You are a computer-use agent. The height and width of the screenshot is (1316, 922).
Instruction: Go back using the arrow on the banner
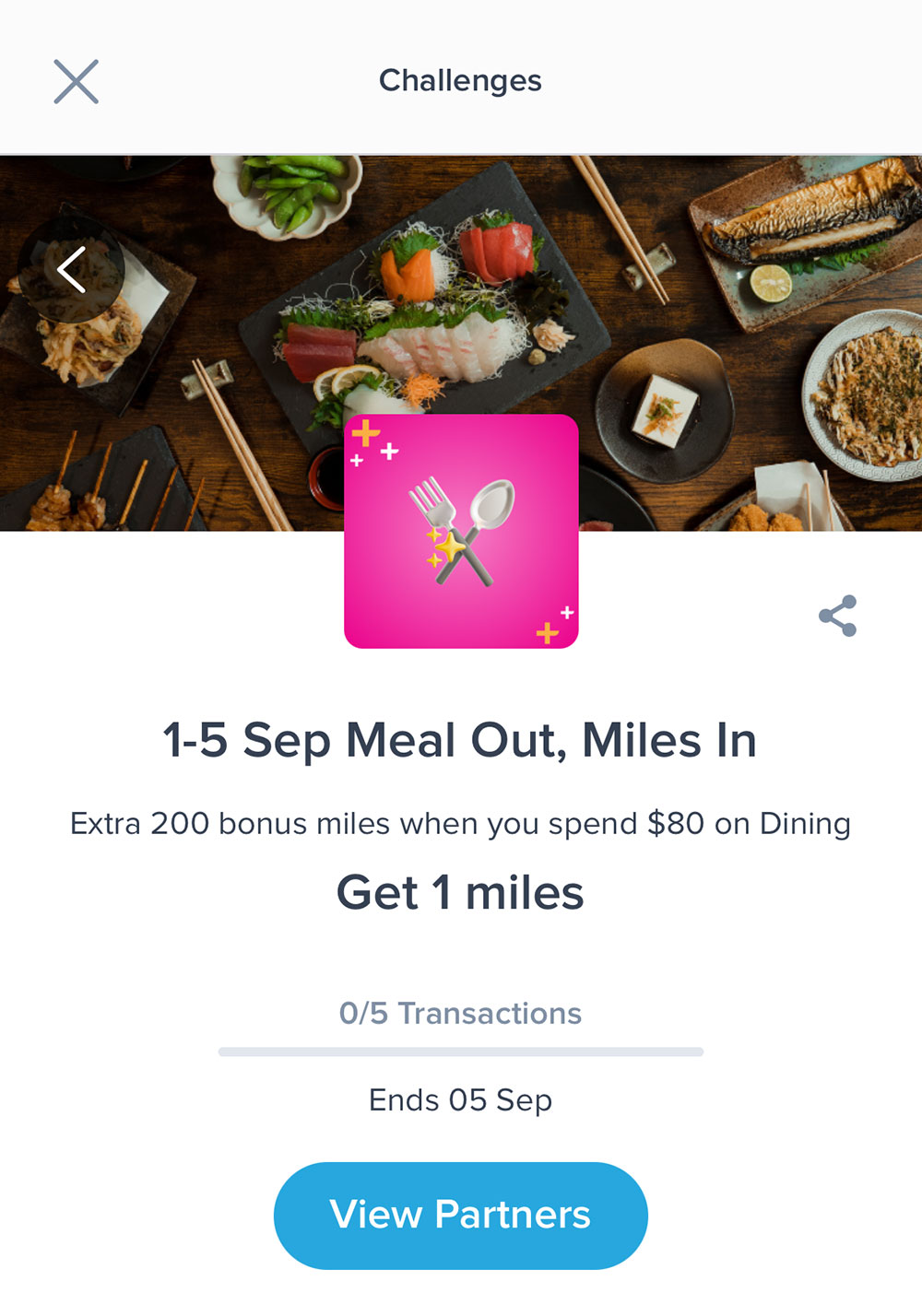click(x=72, y=270)
